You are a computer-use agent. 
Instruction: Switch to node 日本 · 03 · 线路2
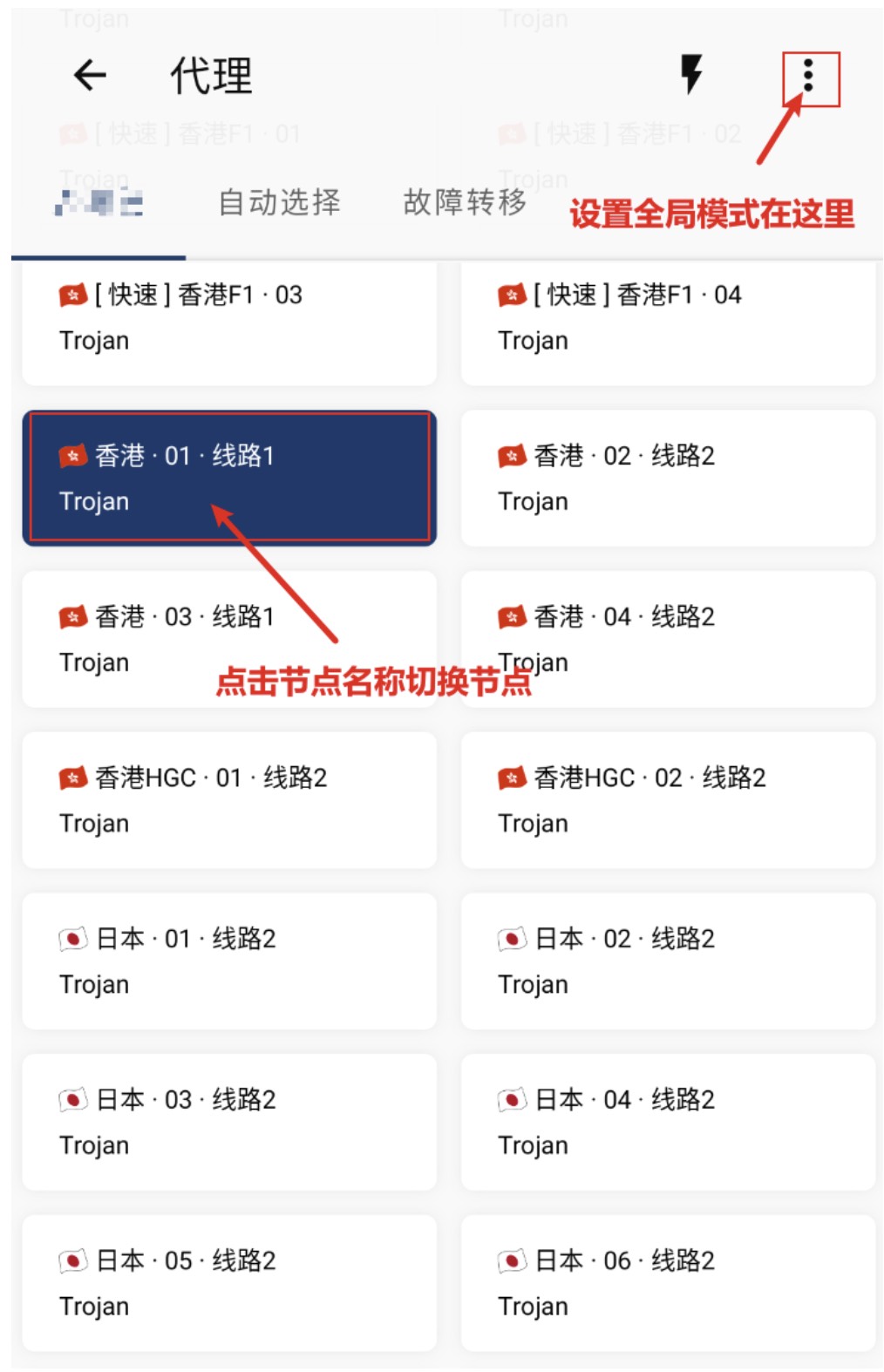pos(229,1122)
